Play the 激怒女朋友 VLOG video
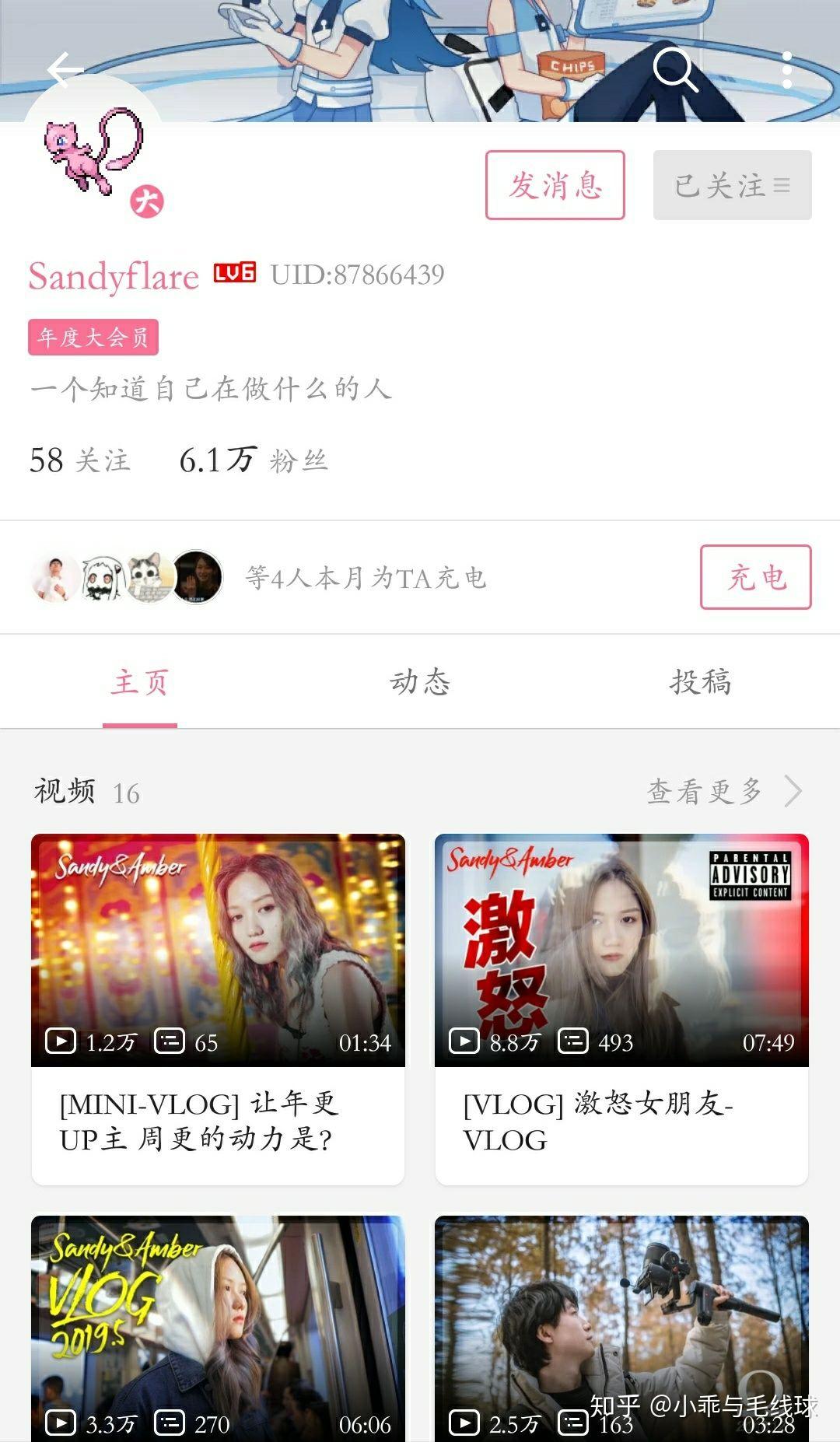 click(x=621, y=1008)
